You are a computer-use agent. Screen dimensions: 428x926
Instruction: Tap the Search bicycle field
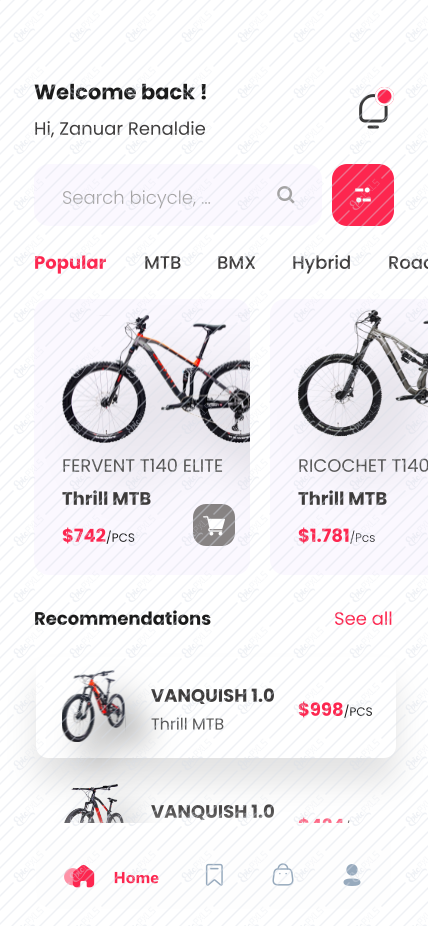pos(178,195)
